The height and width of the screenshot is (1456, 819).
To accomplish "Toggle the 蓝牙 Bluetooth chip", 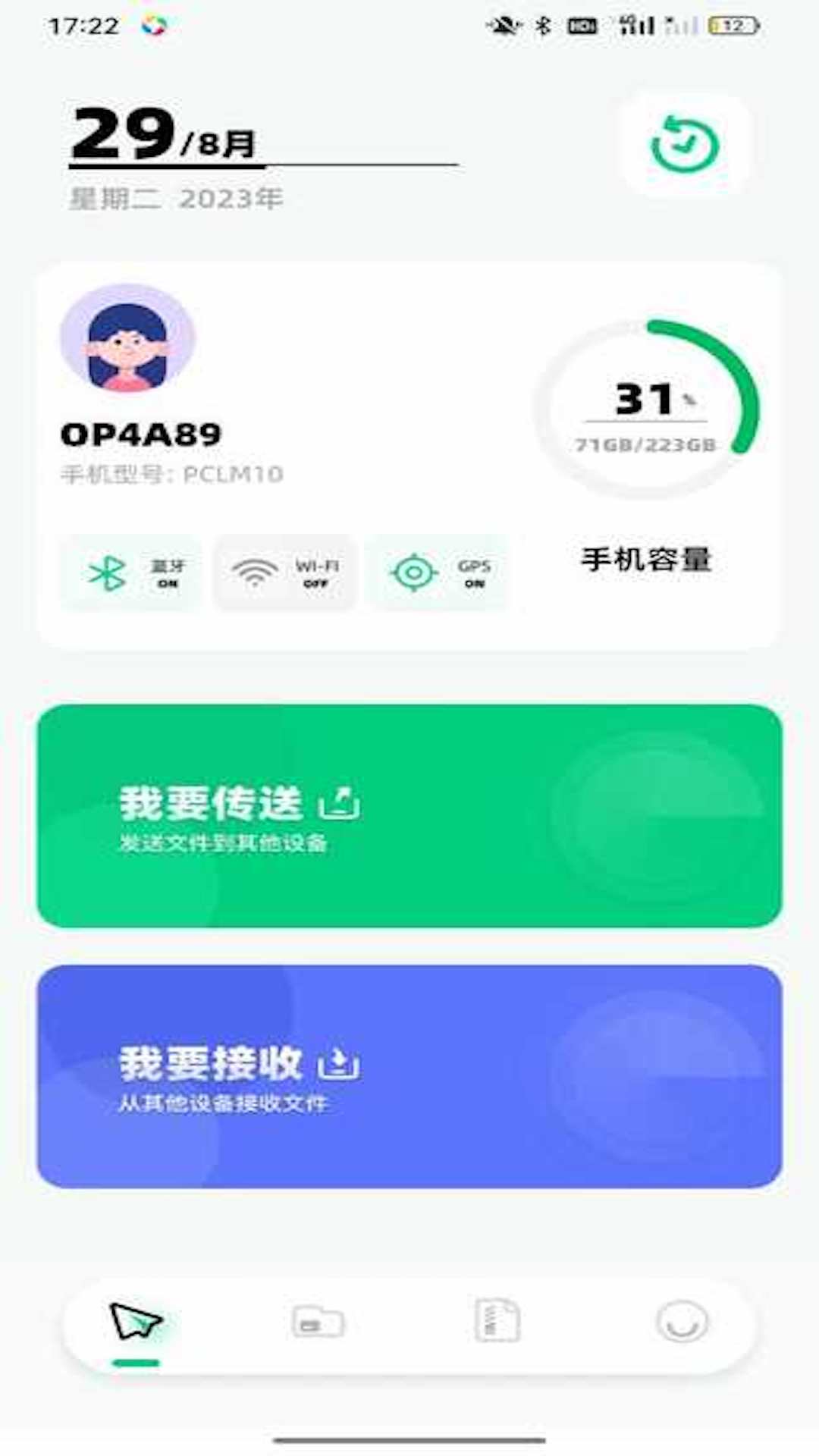I will tap(132, 573).
